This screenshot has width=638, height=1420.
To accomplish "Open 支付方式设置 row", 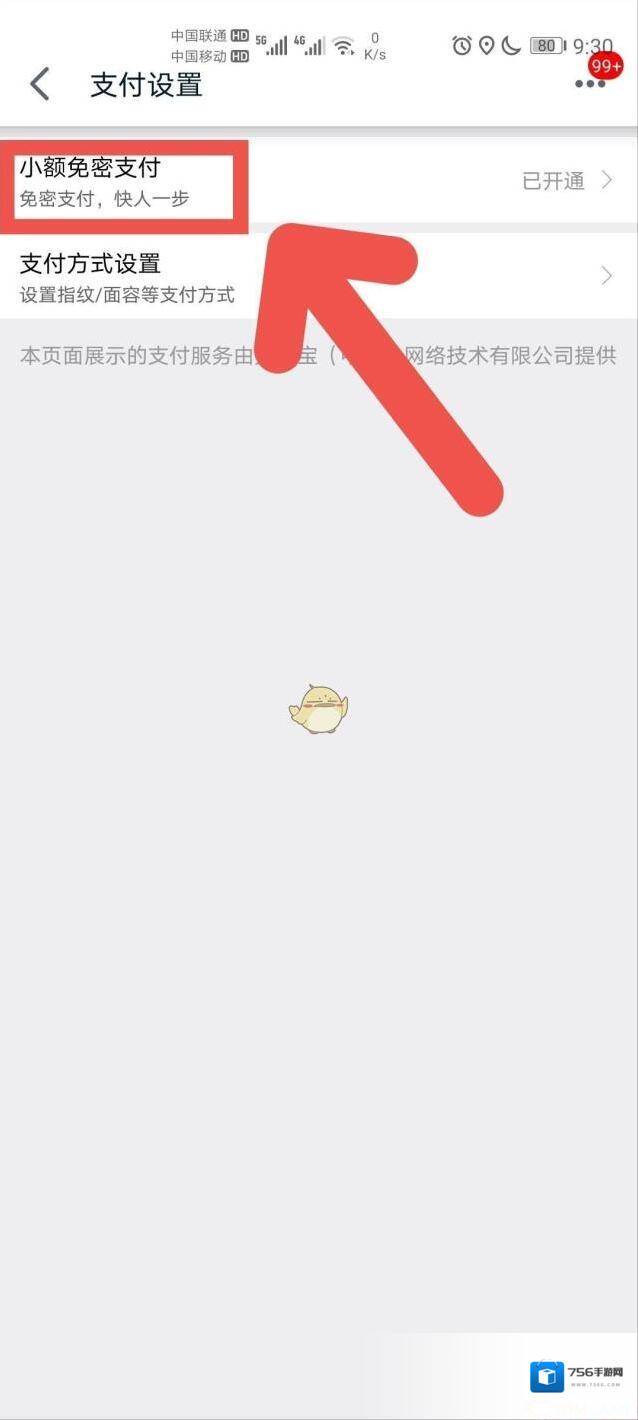I will [x=318, y=277].
